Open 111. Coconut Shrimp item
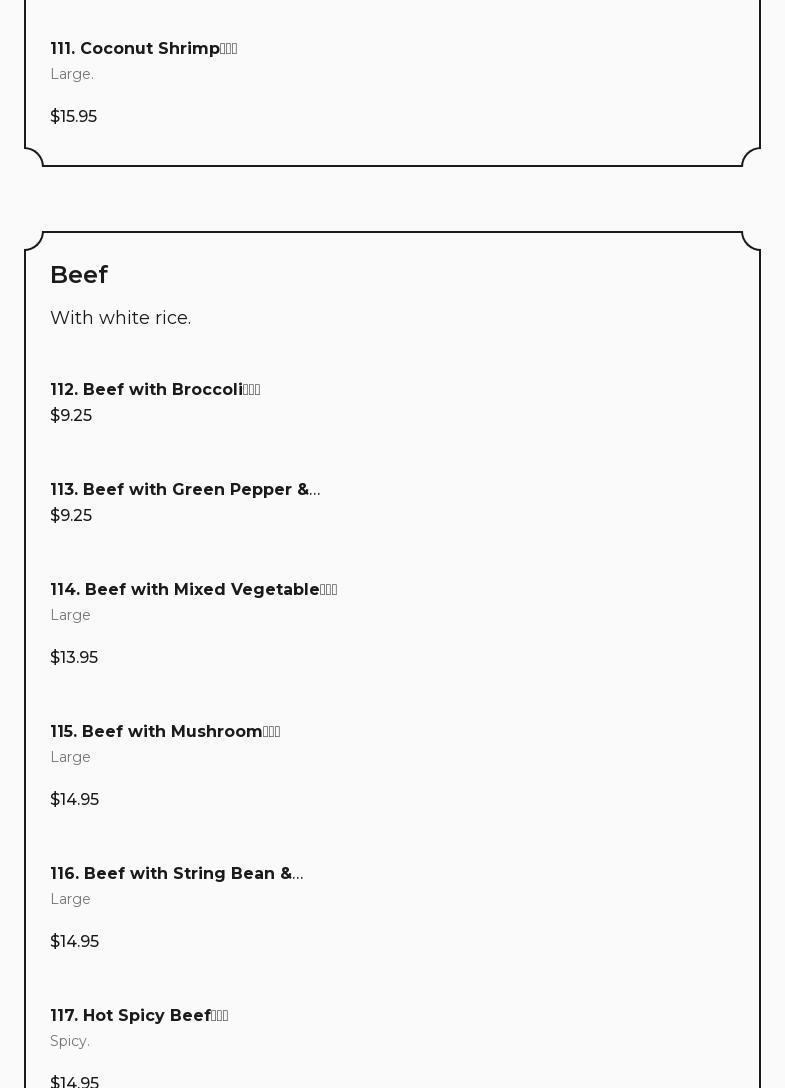 tap(143, 49)
